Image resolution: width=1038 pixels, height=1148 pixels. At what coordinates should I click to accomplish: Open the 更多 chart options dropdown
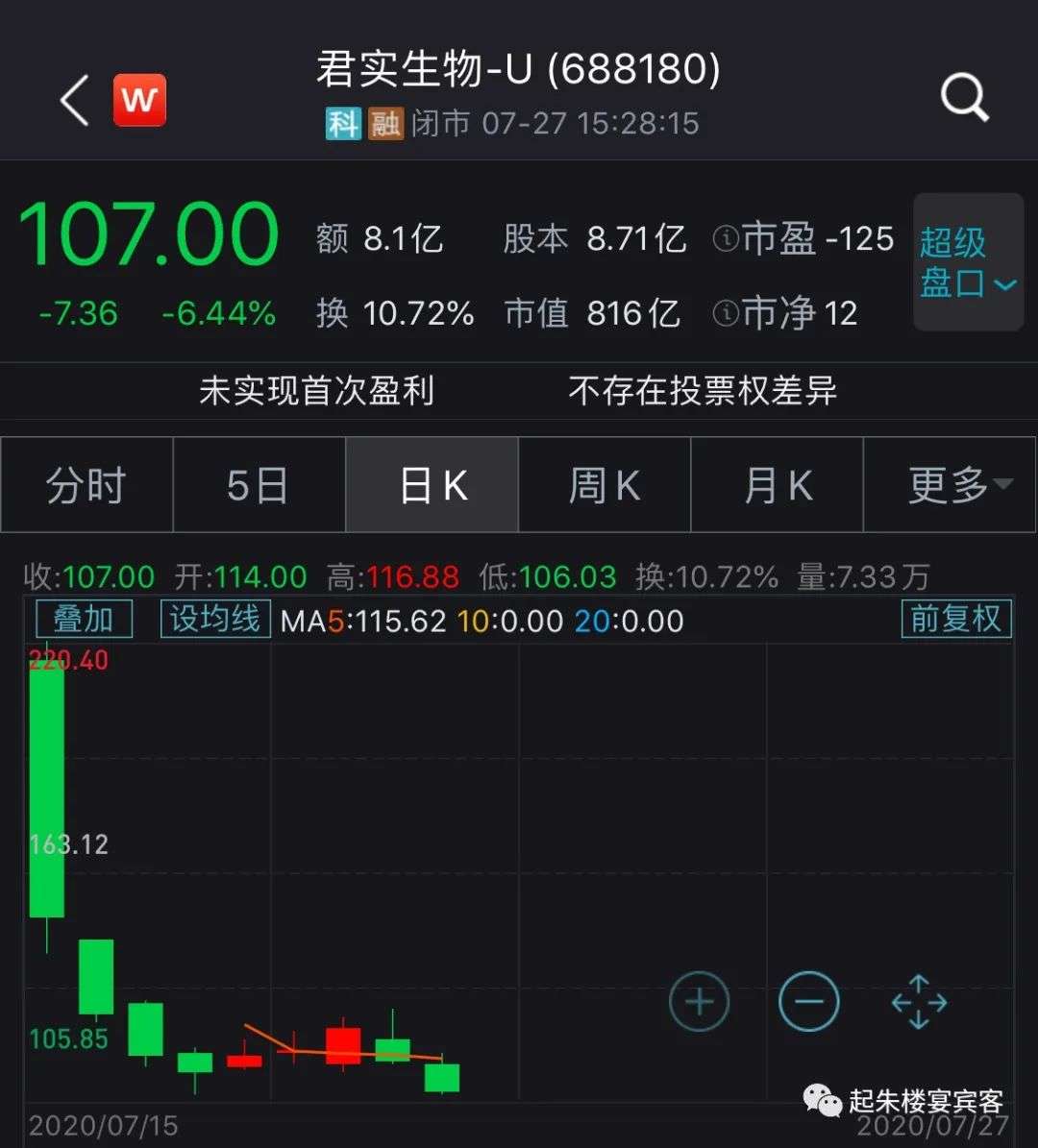point(951,486)
